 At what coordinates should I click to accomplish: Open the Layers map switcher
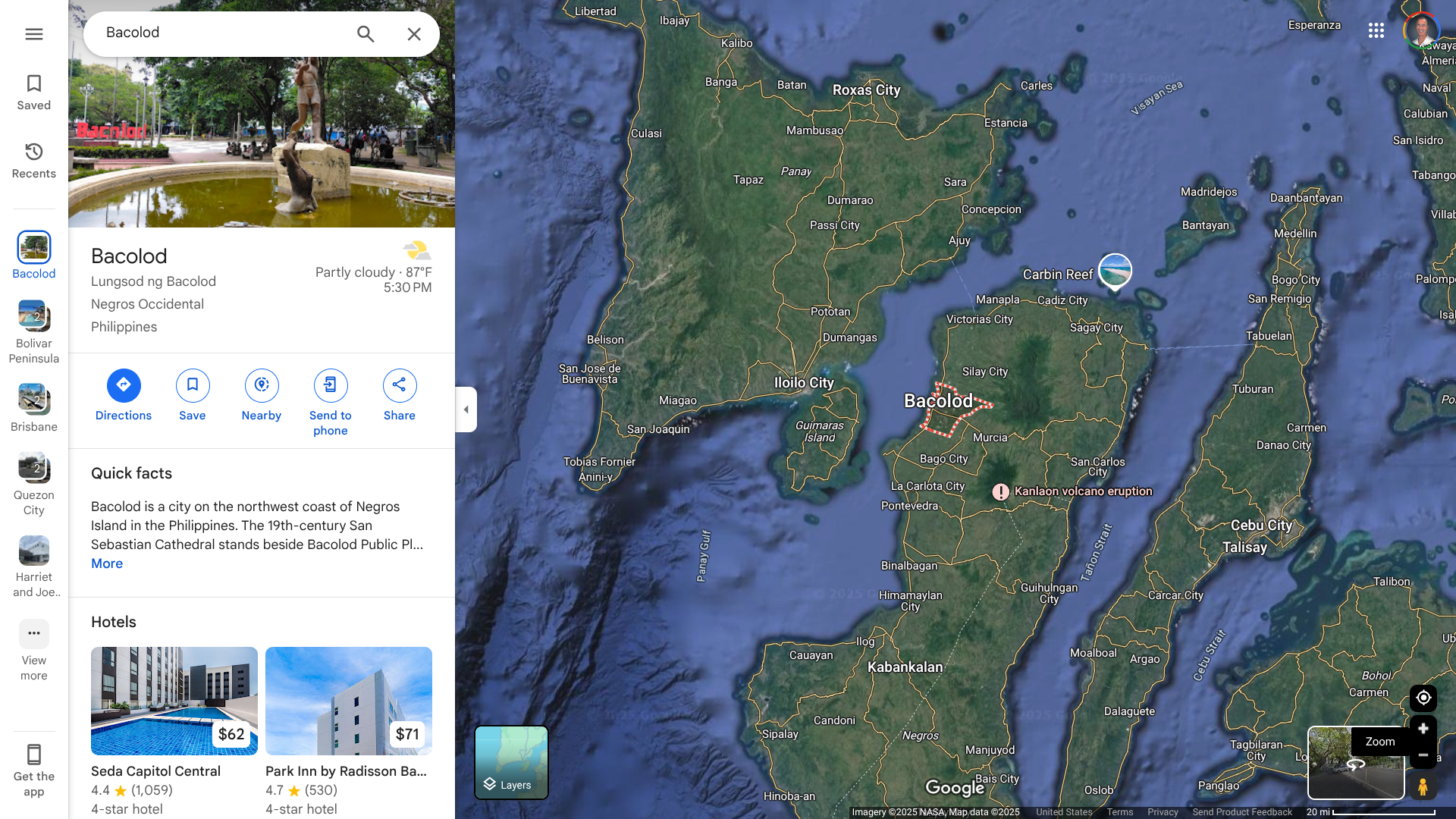511,762
